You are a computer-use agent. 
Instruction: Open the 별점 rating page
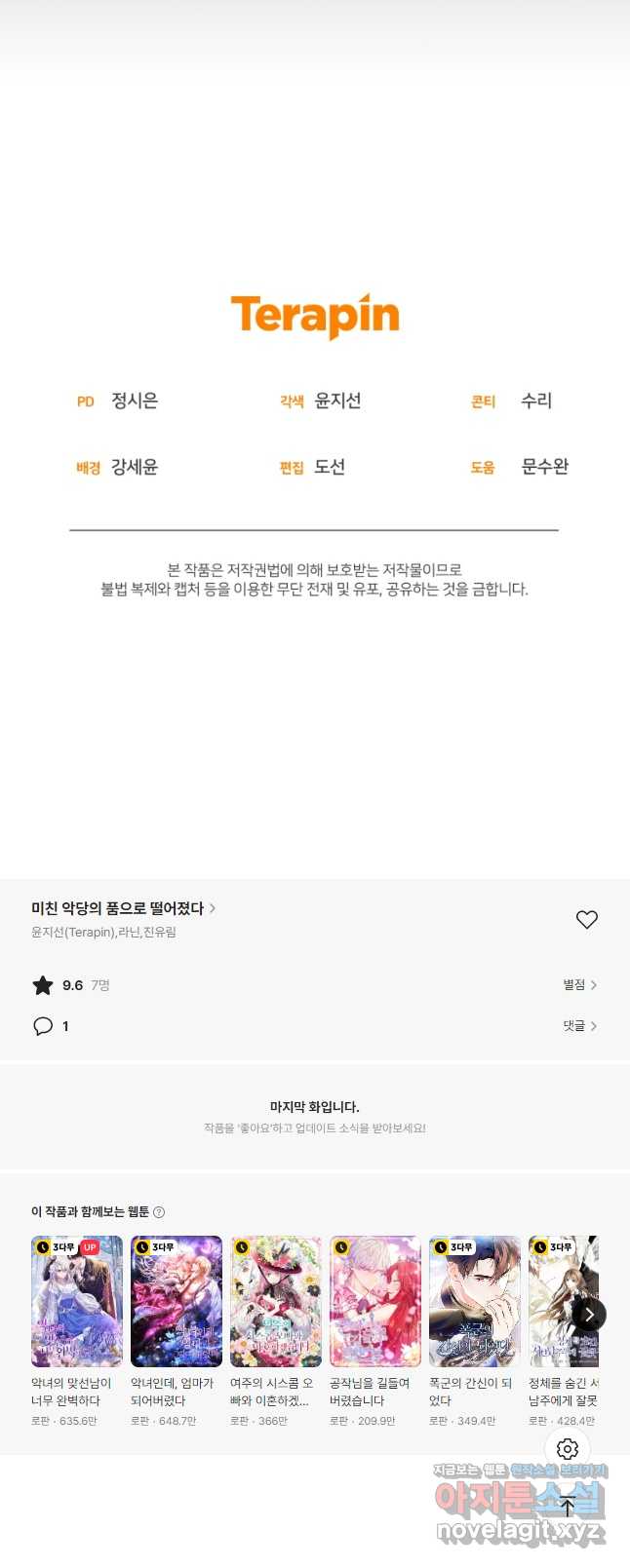click(579, 985)
